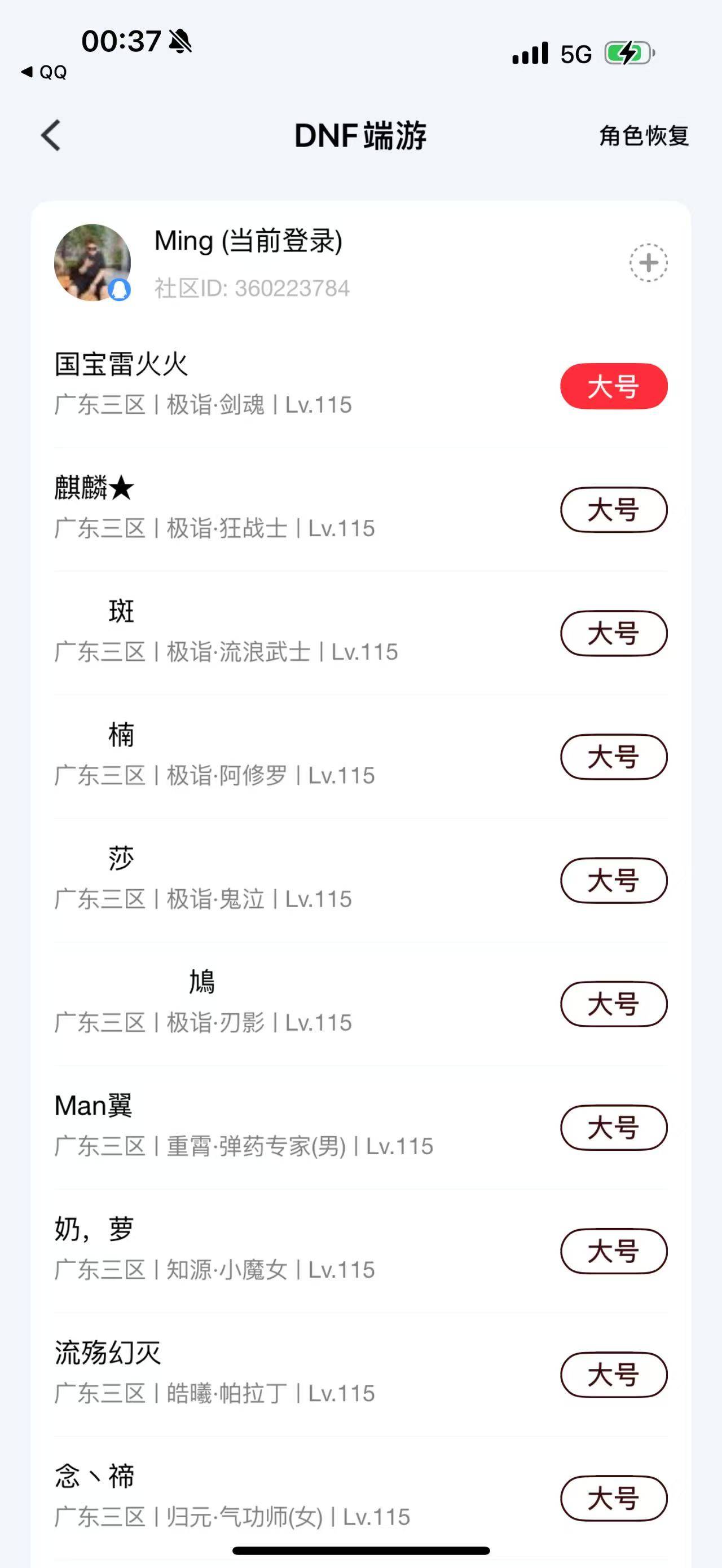This screenshot has height=1568, width=722.
Task: Toggle the red 大号 tag on 国宝雷火火
Action: pos(613,386)
